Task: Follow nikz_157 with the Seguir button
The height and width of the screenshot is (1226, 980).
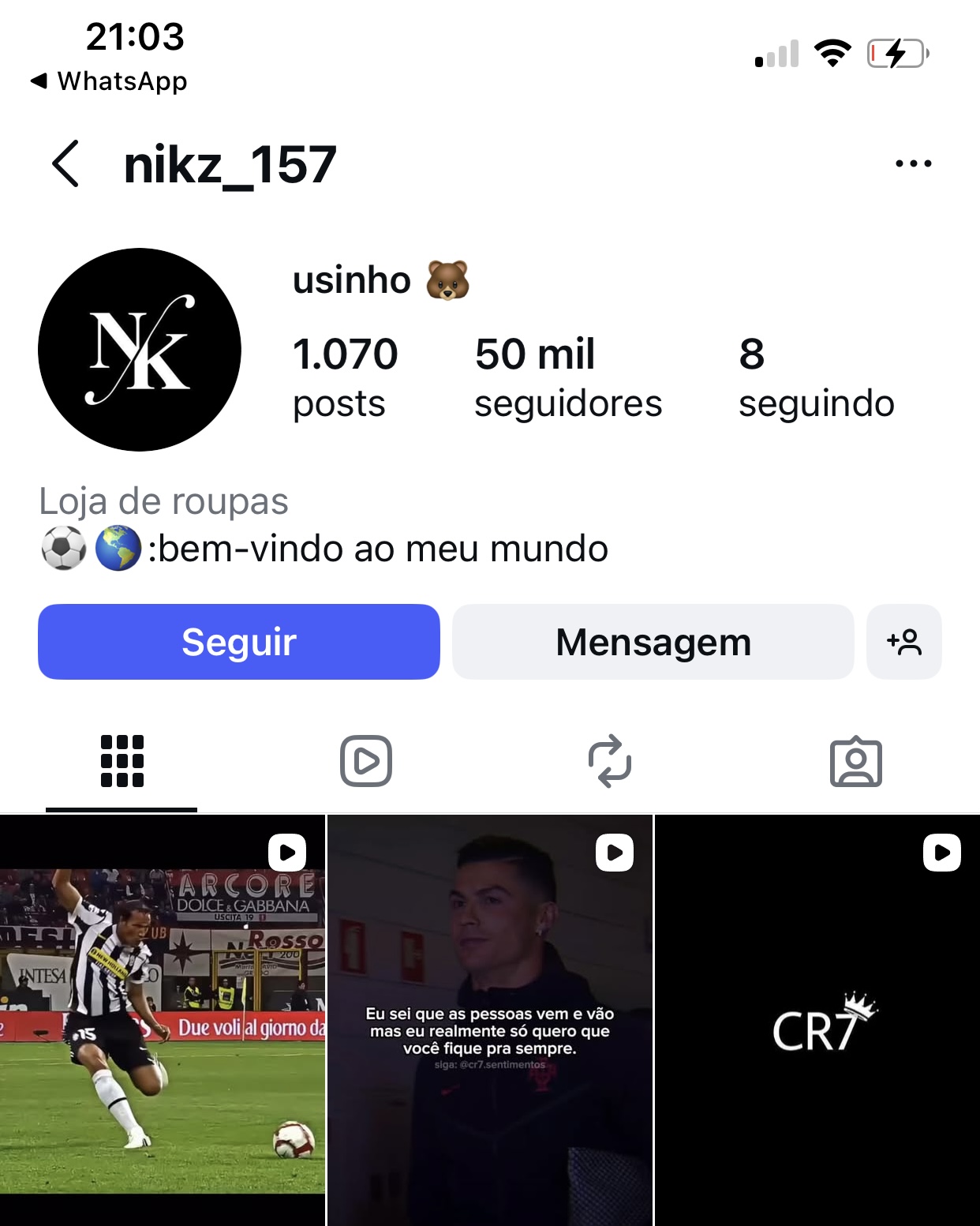Action: (239, 642)
